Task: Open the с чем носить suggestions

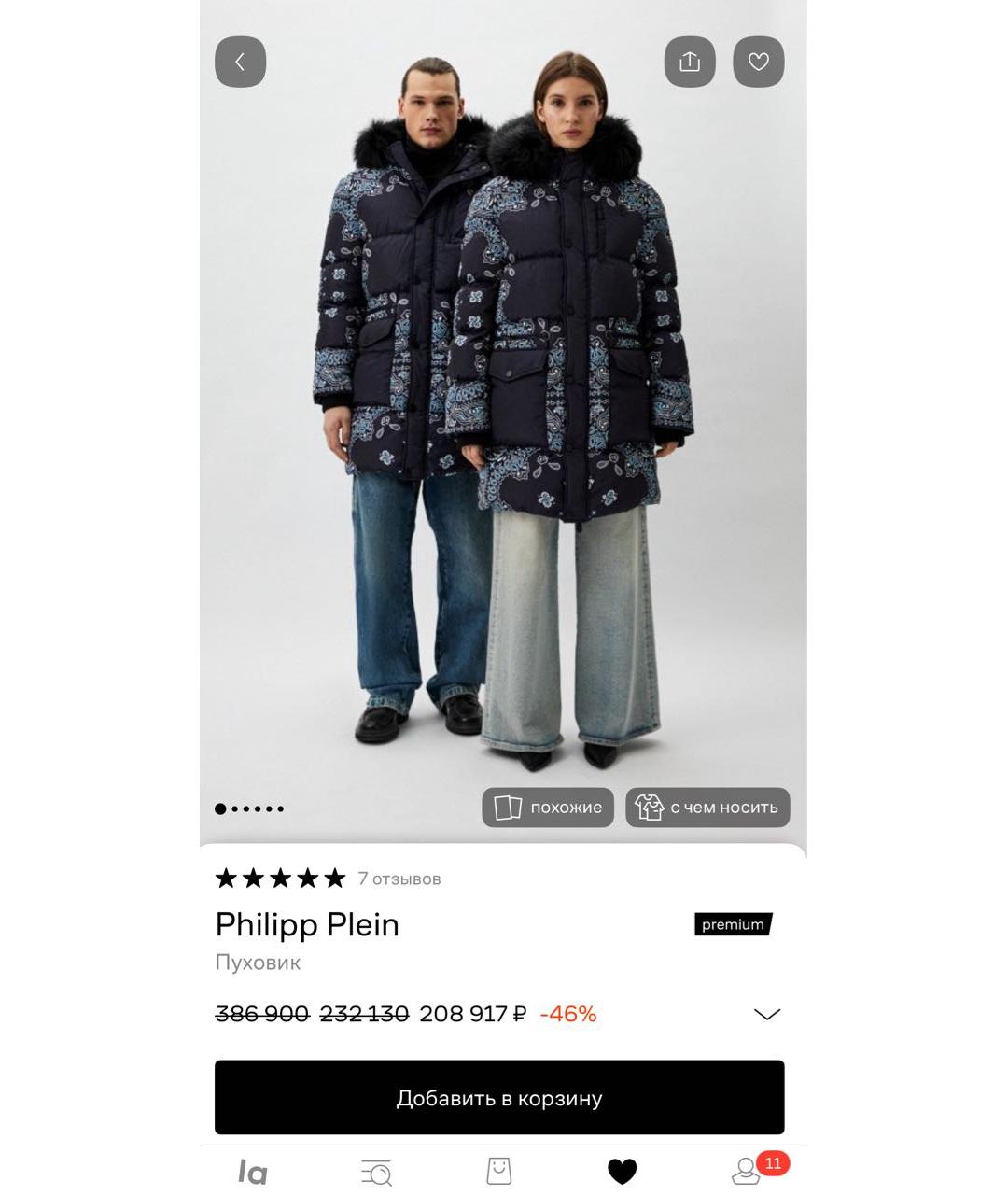Action: point(707,808)
